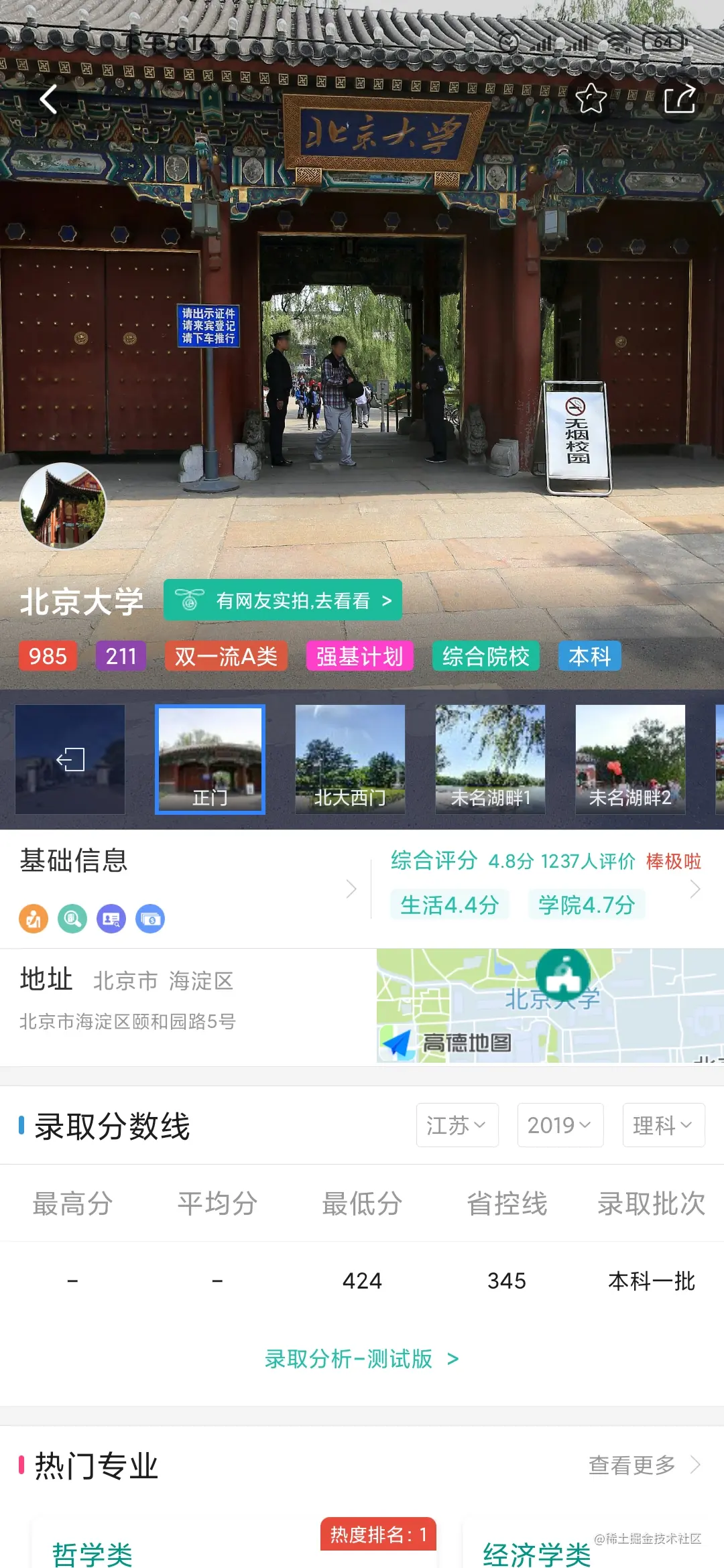Change the year dropdown 2019

[x=560, y=1125]
